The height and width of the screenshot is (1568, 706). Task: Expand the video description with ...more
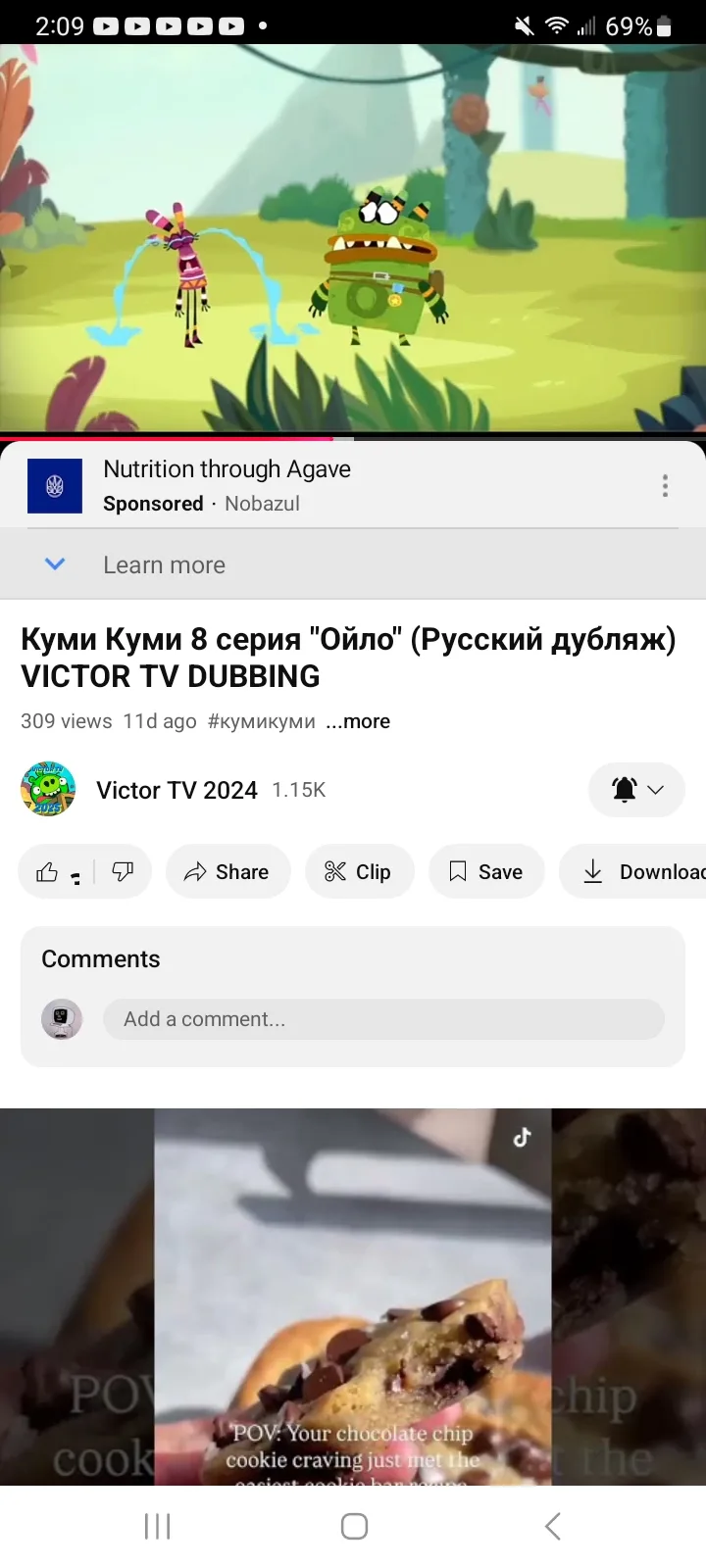(x=359, y=721)
